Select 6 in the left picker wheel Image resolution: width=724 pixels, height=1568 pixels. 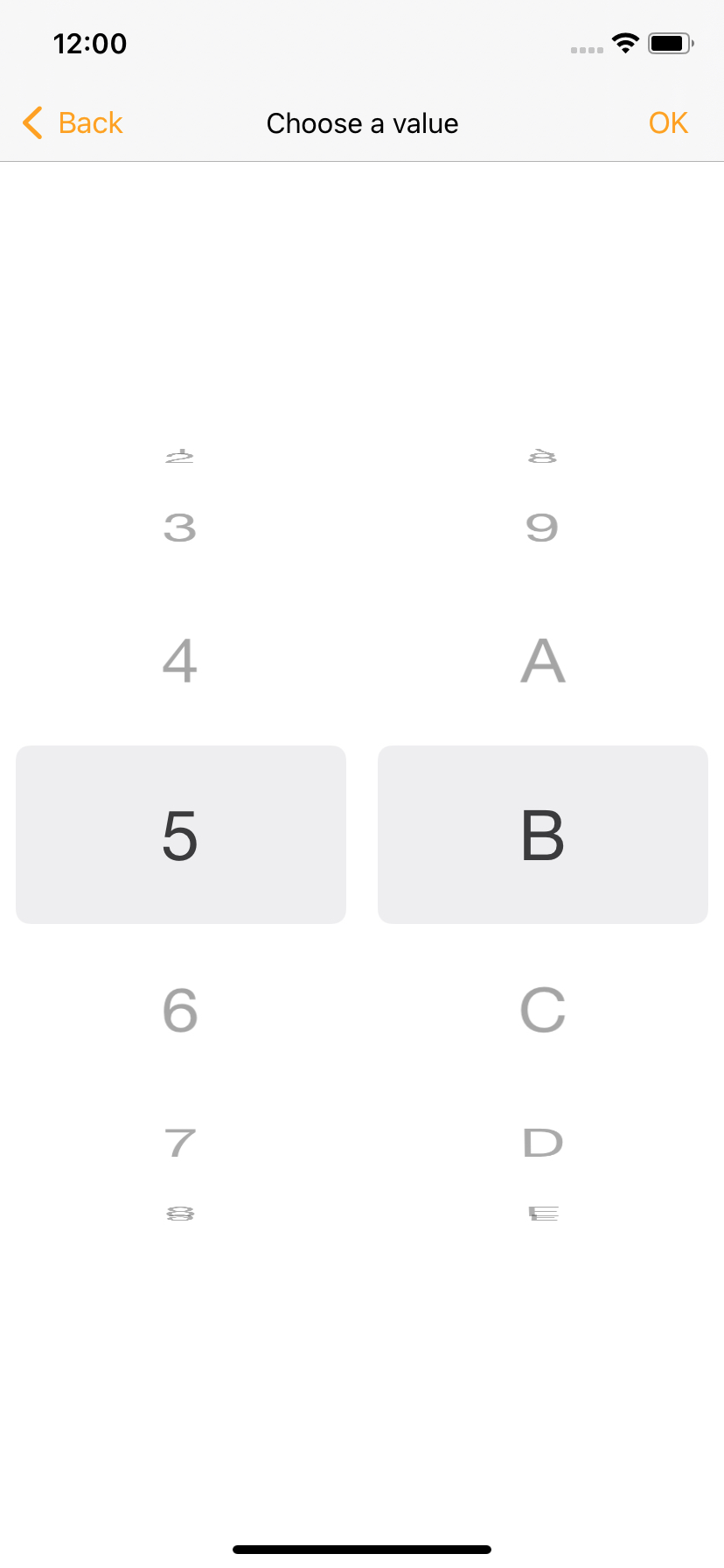tap(180, 1011)
